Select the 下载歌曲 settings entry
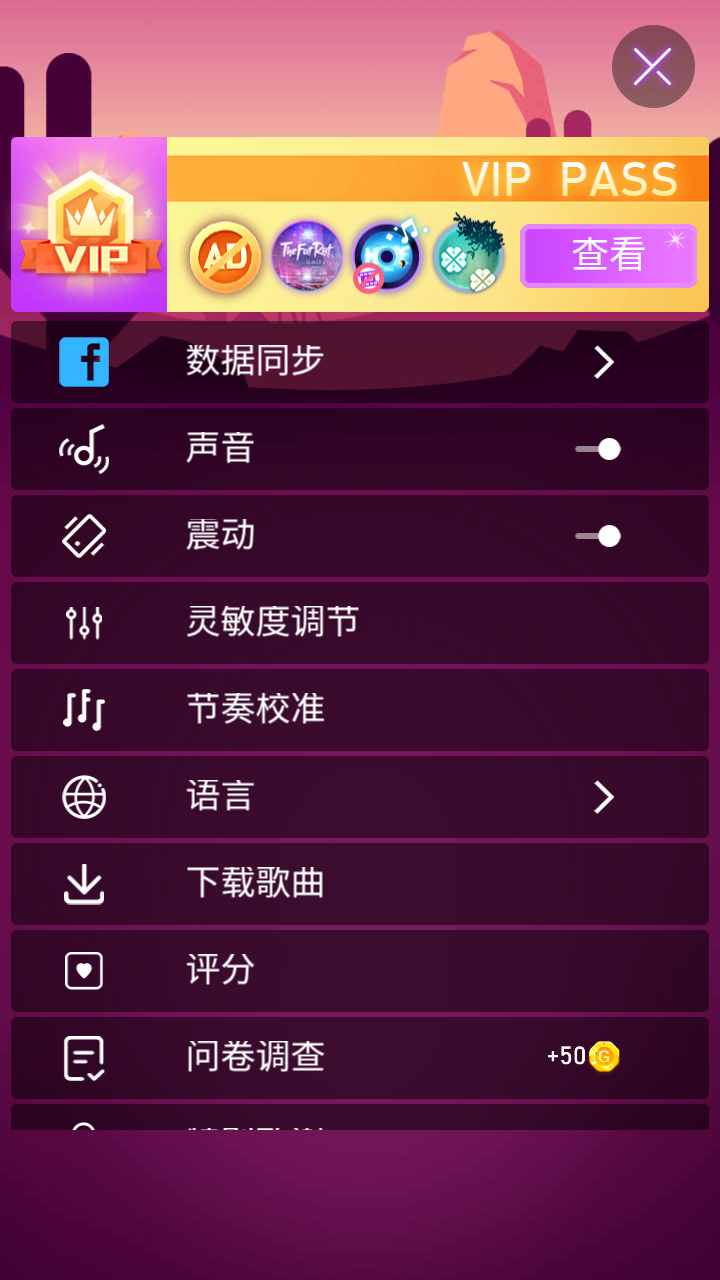The width and height of the screenshot is (720, 1280). tap(360, 884)
